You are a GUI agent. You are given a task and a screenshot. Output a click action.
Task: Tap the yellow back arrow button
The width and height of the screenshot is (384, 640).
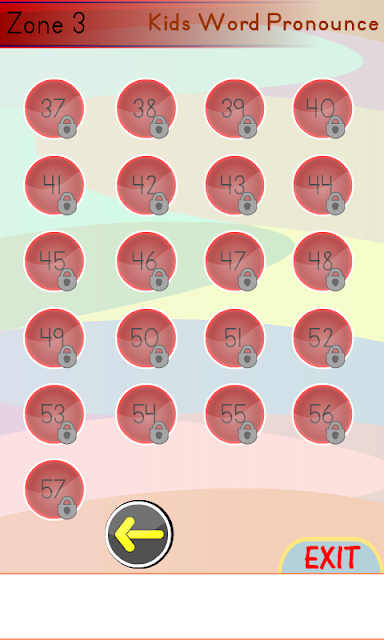pos(140,534)
